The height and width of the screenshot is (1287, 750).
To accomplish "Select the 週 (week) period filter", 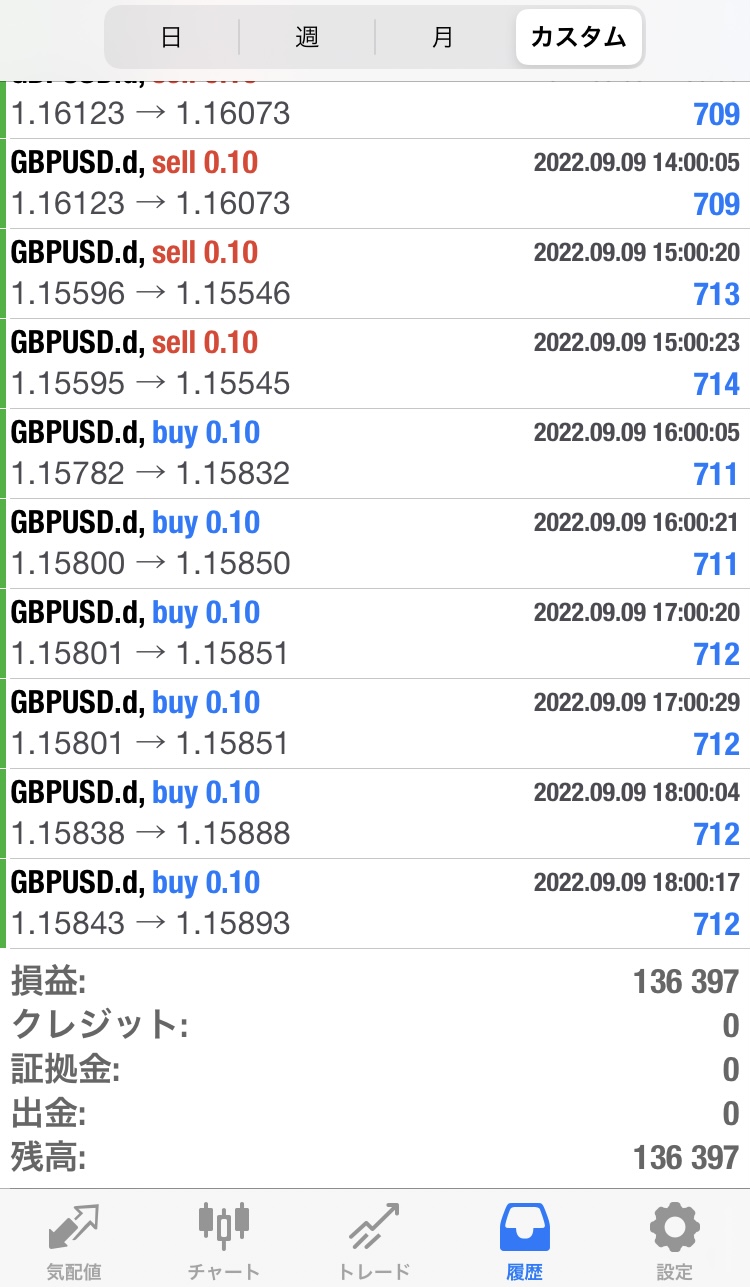I will coord(307,38).
